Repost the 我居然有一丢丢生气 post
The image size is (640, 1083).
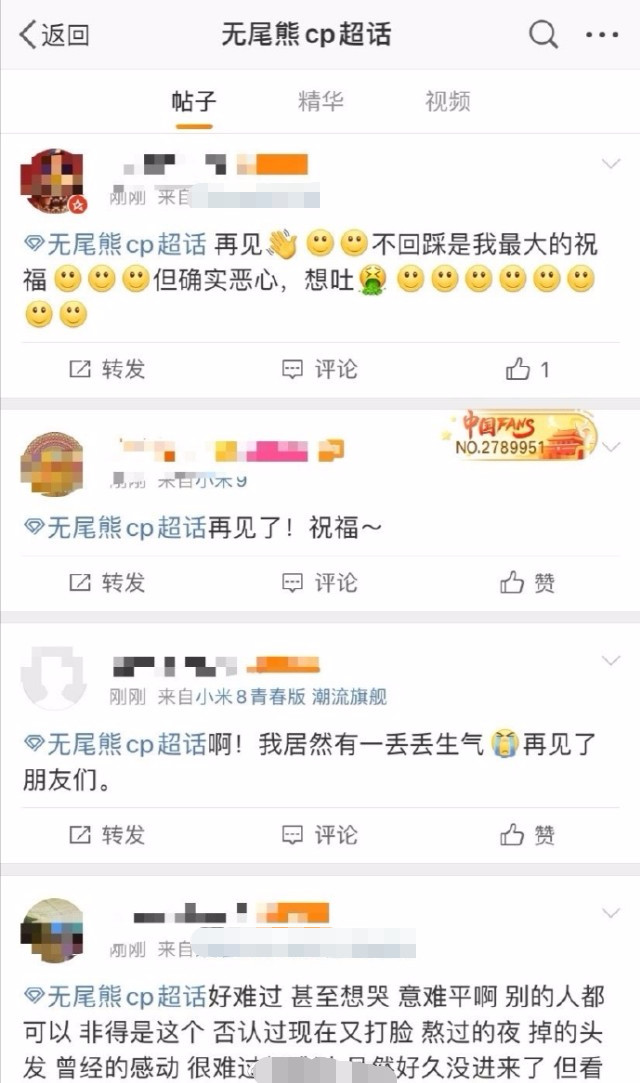[x=107, y=833]
